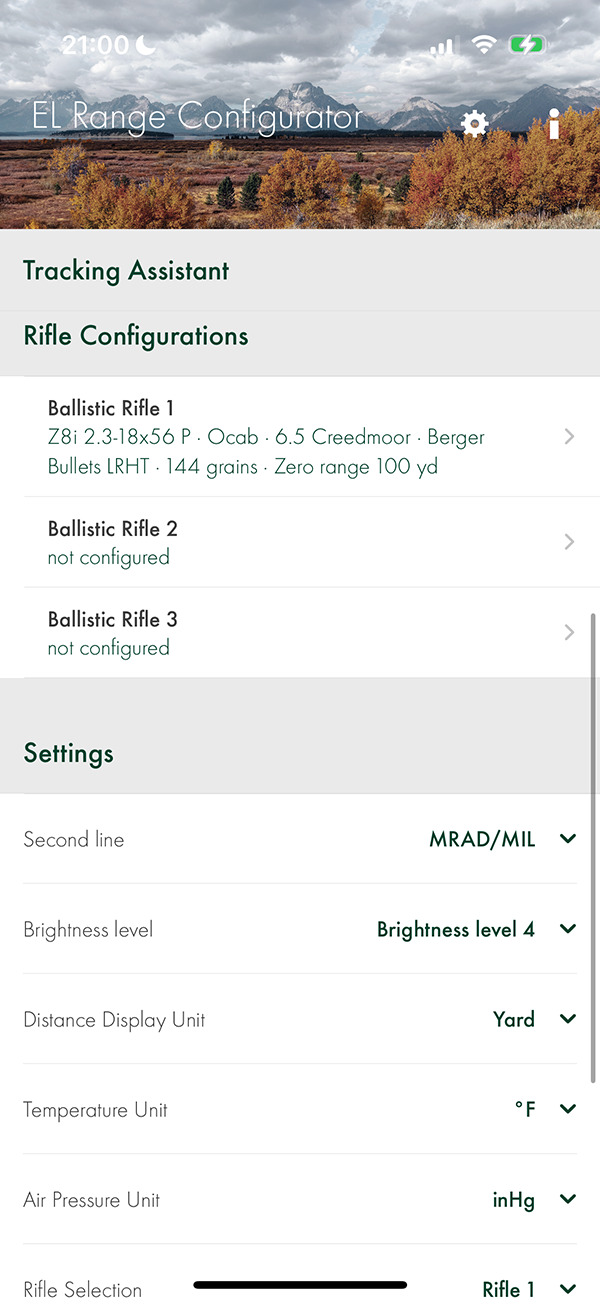Viewport: 600px width, 1301px height.
Task: Configure Ballistic Rifle 2
Action: click(300, 542)
